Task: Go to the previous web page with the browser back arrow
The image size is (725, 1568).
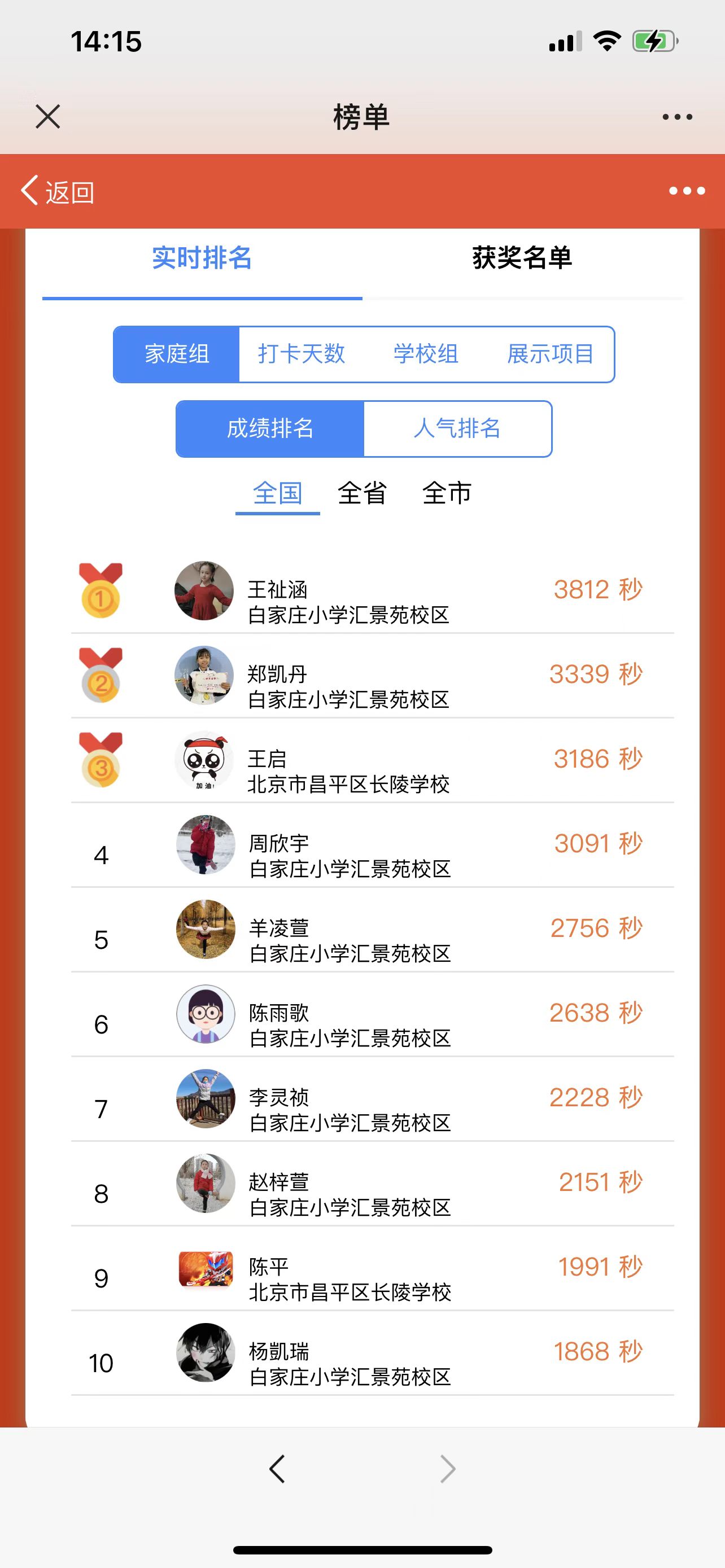Action: click(x=277, y=1469)
